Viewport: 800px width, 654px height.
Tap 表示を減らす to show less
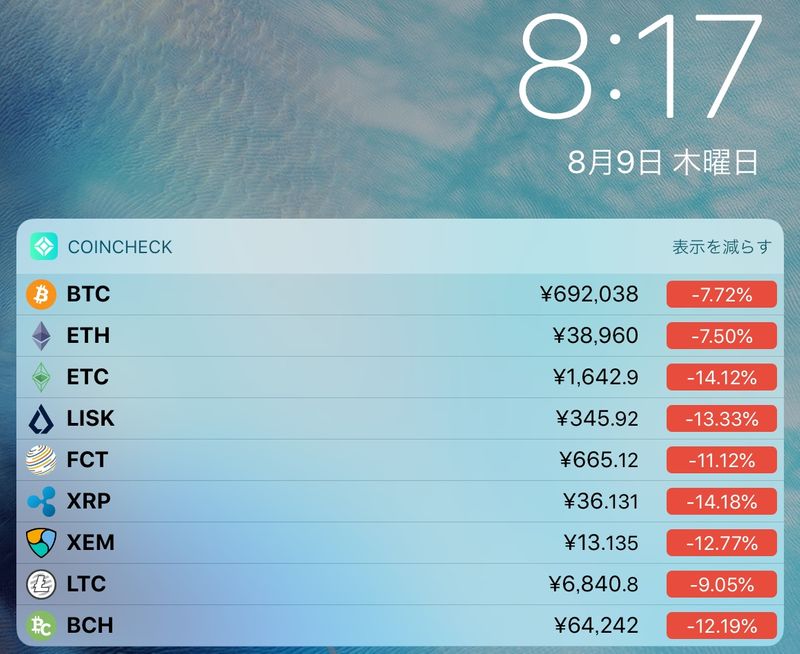[721, 247]
